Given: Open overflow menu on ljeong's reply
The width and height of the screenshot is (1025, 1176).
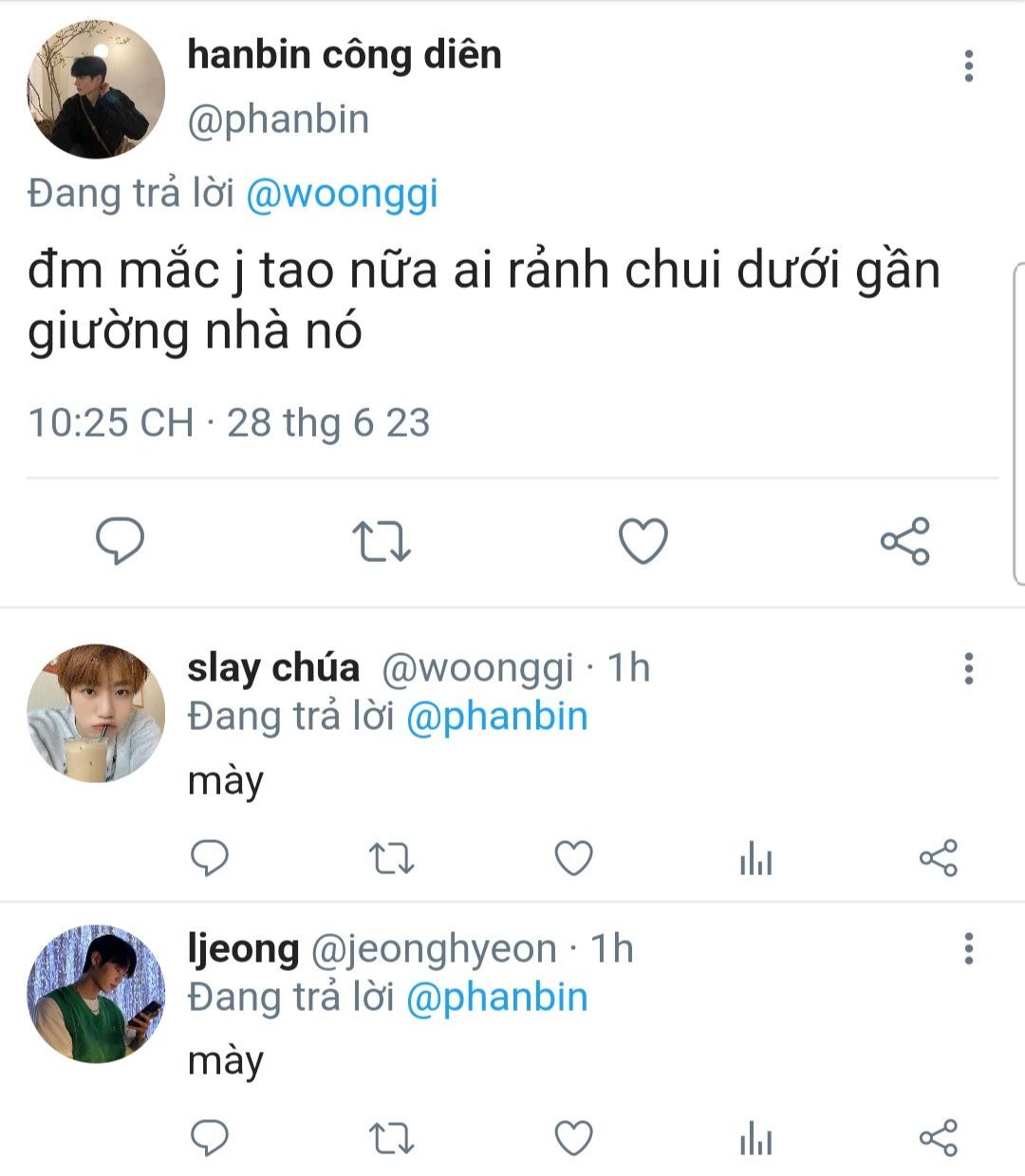Looking at the screenshot, I should click(968, 948).
